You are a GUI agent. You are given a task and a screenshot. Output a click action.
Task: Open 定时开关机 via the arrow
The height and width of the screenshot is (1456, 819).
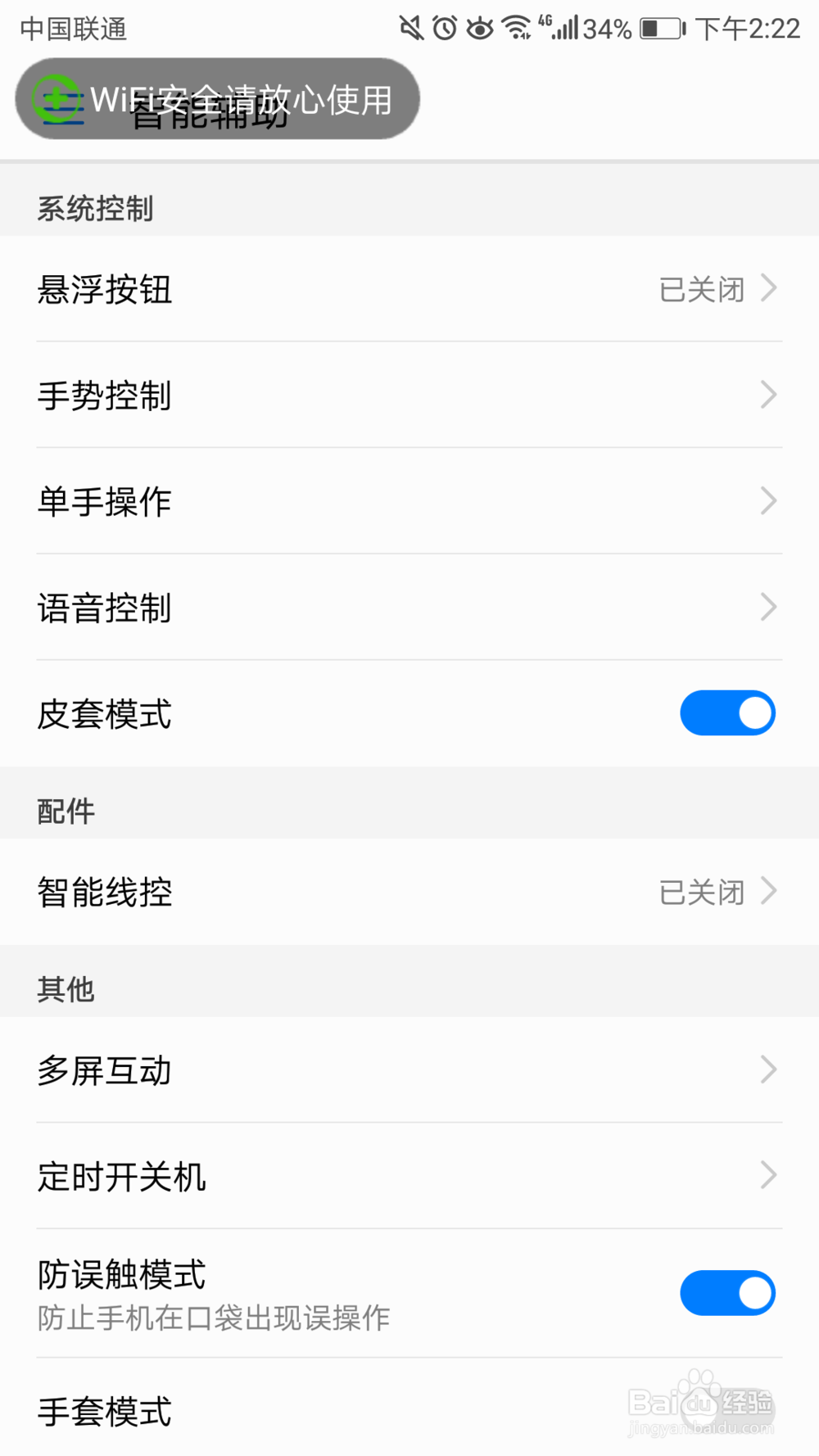point(768,1176)
